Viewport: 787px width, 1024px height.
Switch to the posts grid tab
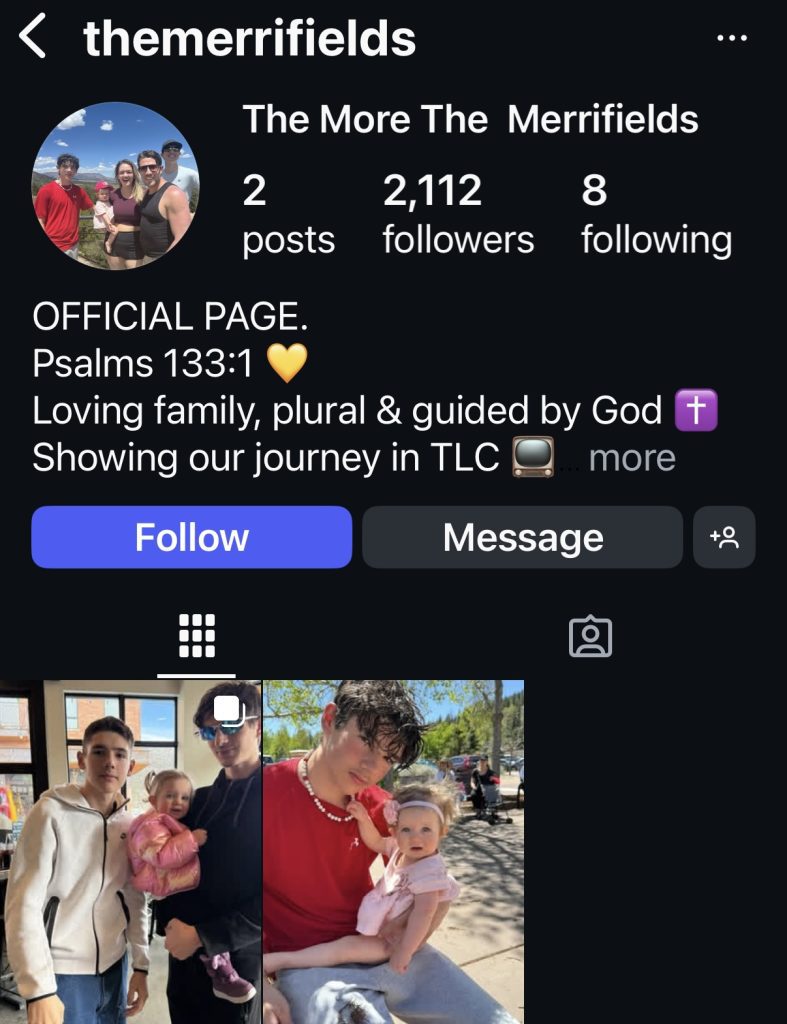(196, 635)
